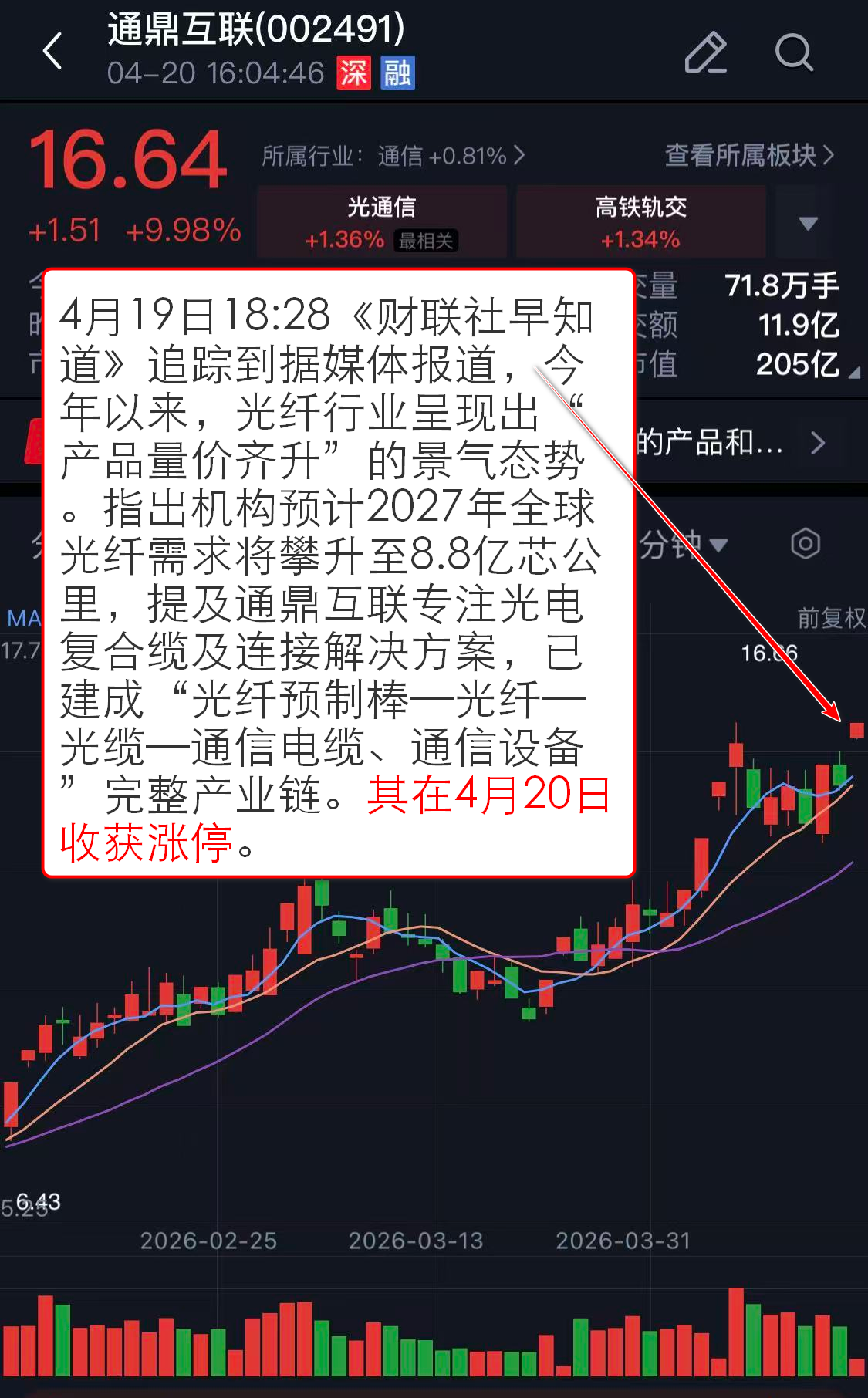Go back from the 通鼎互联 stock page
Image resolution: width=868 pixels, height=1398 pixels.
coord(52,52)
